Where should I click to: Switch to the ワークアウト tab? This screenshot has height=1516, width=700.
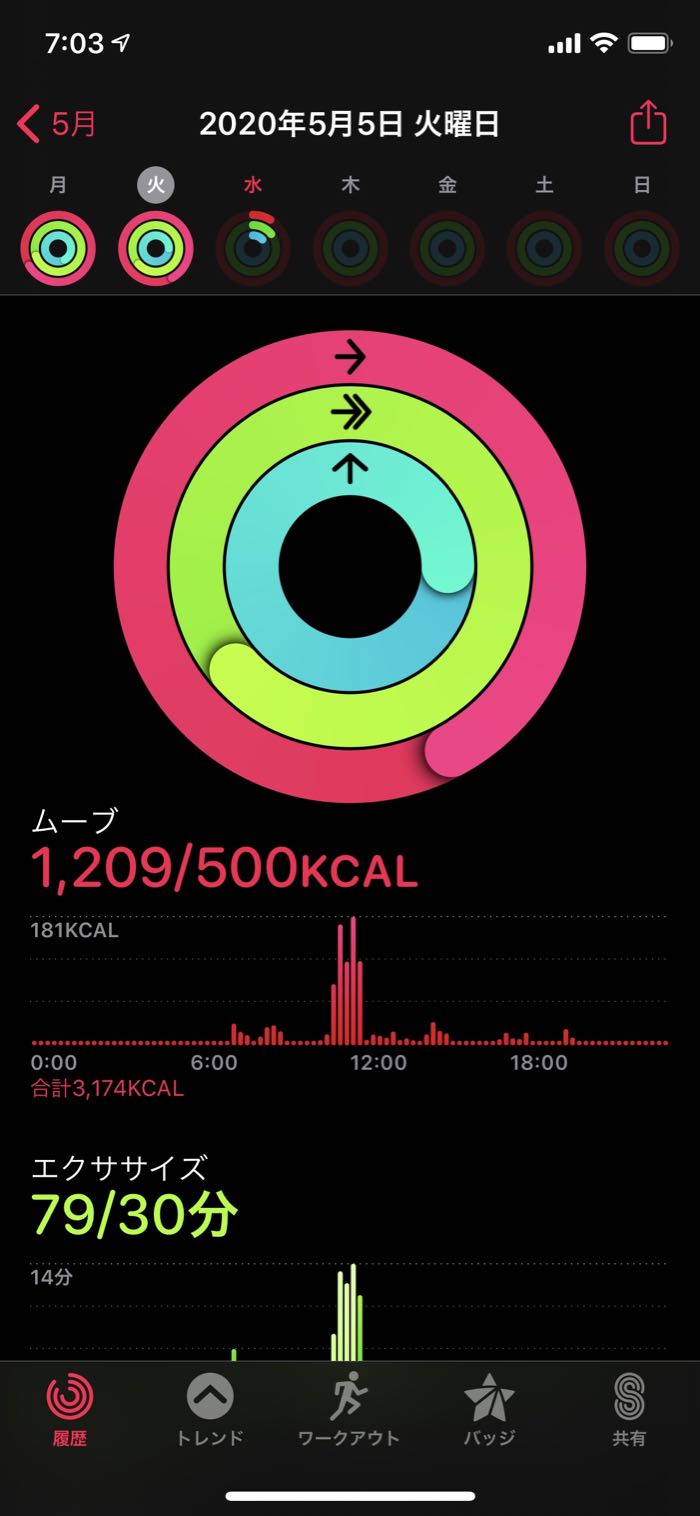tap(349, 1410)
